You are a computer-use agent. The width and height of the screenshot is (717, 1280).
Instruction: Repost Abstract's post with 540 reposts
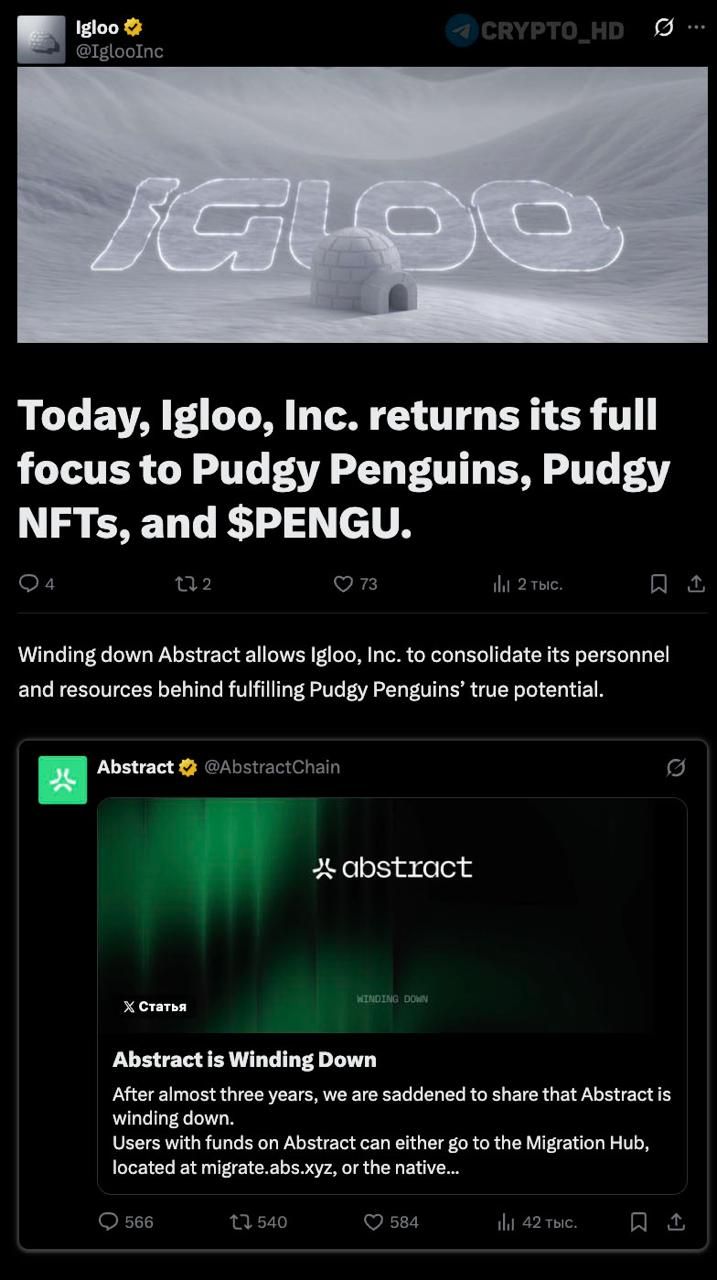(258, 1222)
